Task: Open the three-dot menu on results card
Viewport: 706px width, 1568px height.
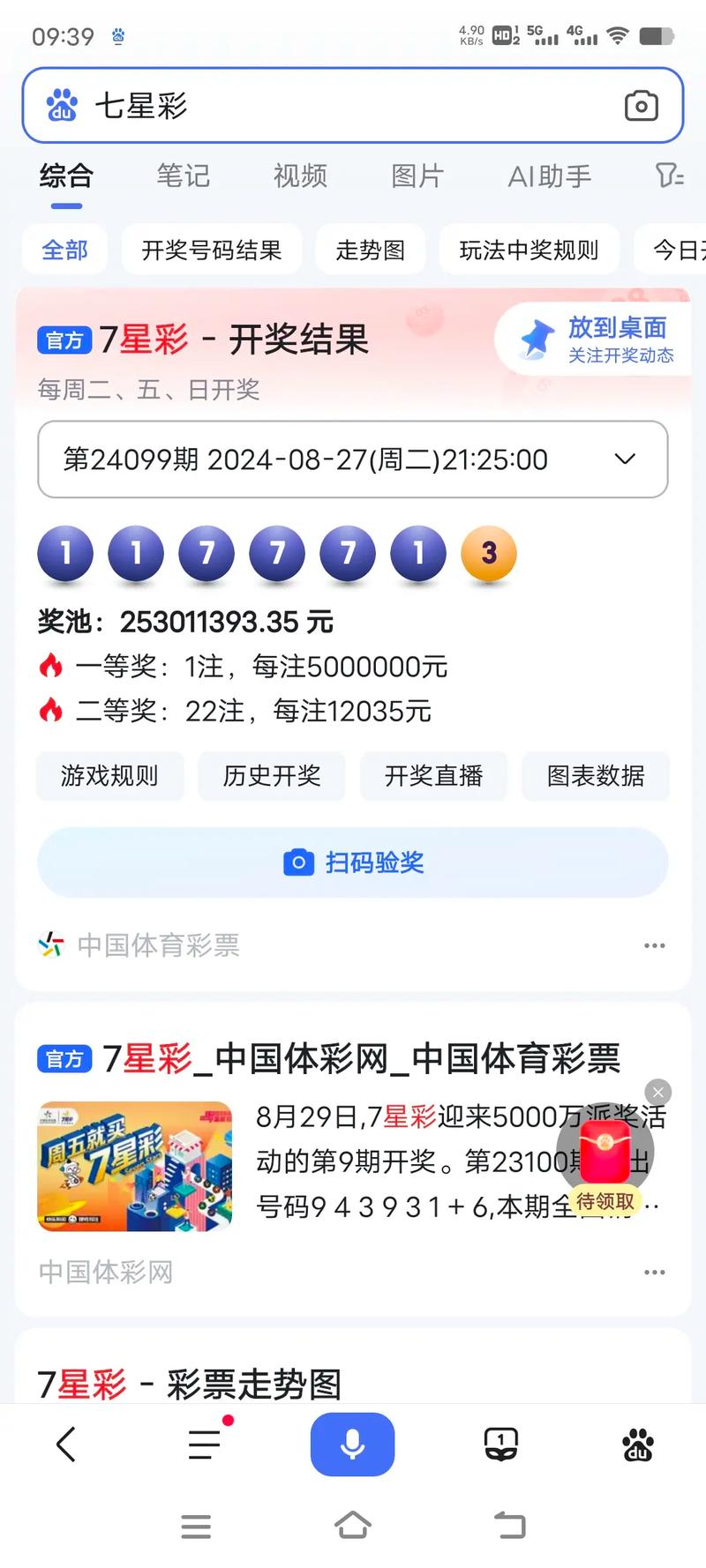Action: click(x=654, y=945)
